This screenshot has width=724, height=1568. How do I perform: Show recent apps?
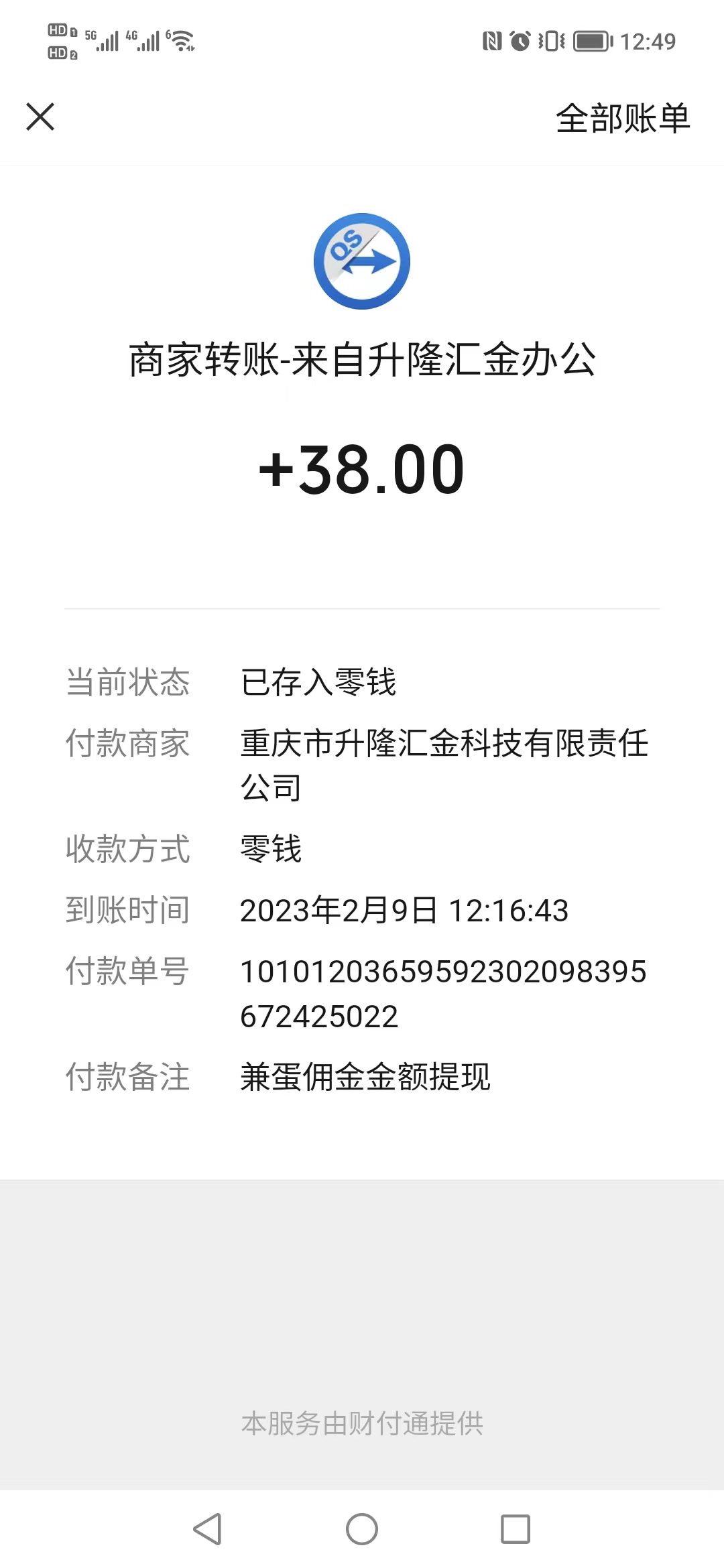(516, 1528)
